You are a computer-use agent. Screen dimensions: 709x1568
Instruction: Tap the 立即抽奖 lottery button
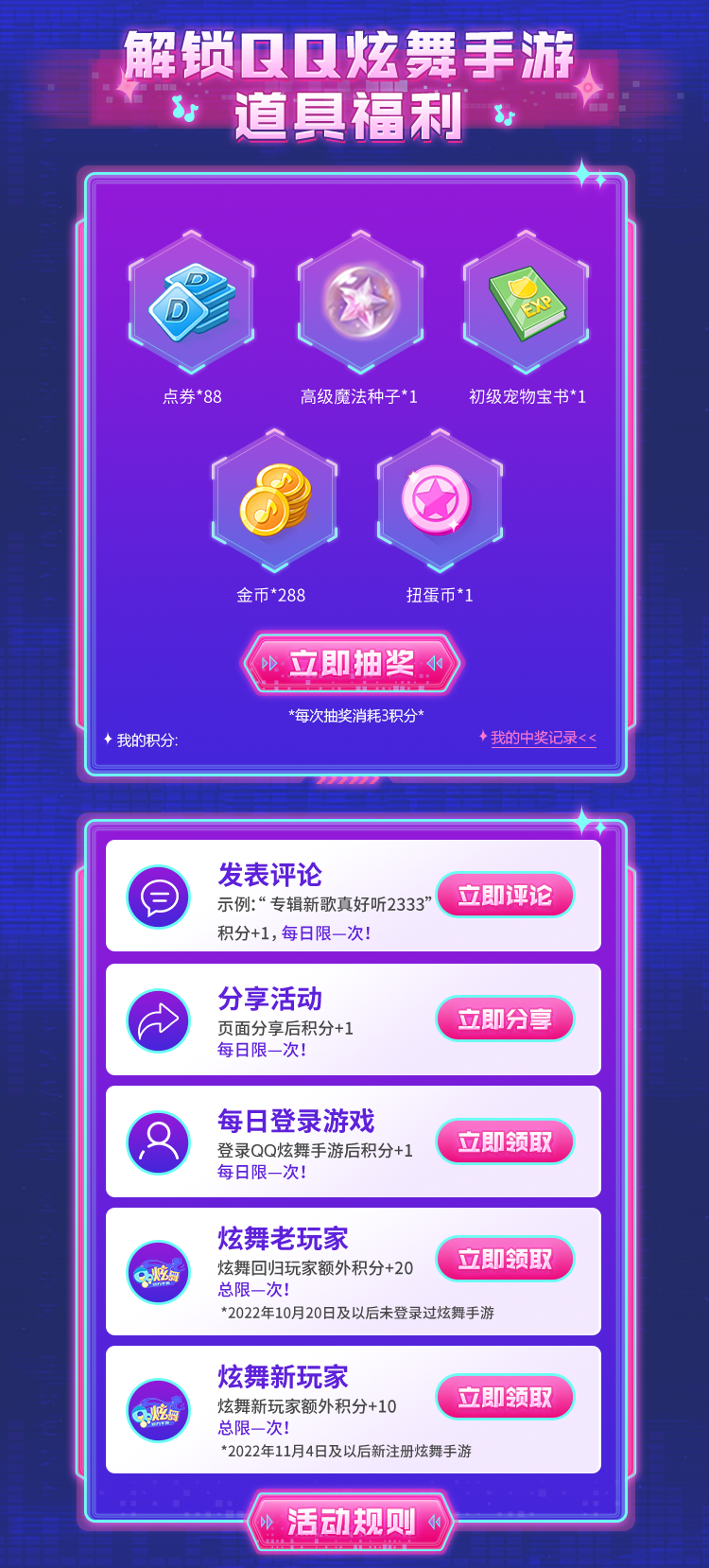click(x=352, y=664)
